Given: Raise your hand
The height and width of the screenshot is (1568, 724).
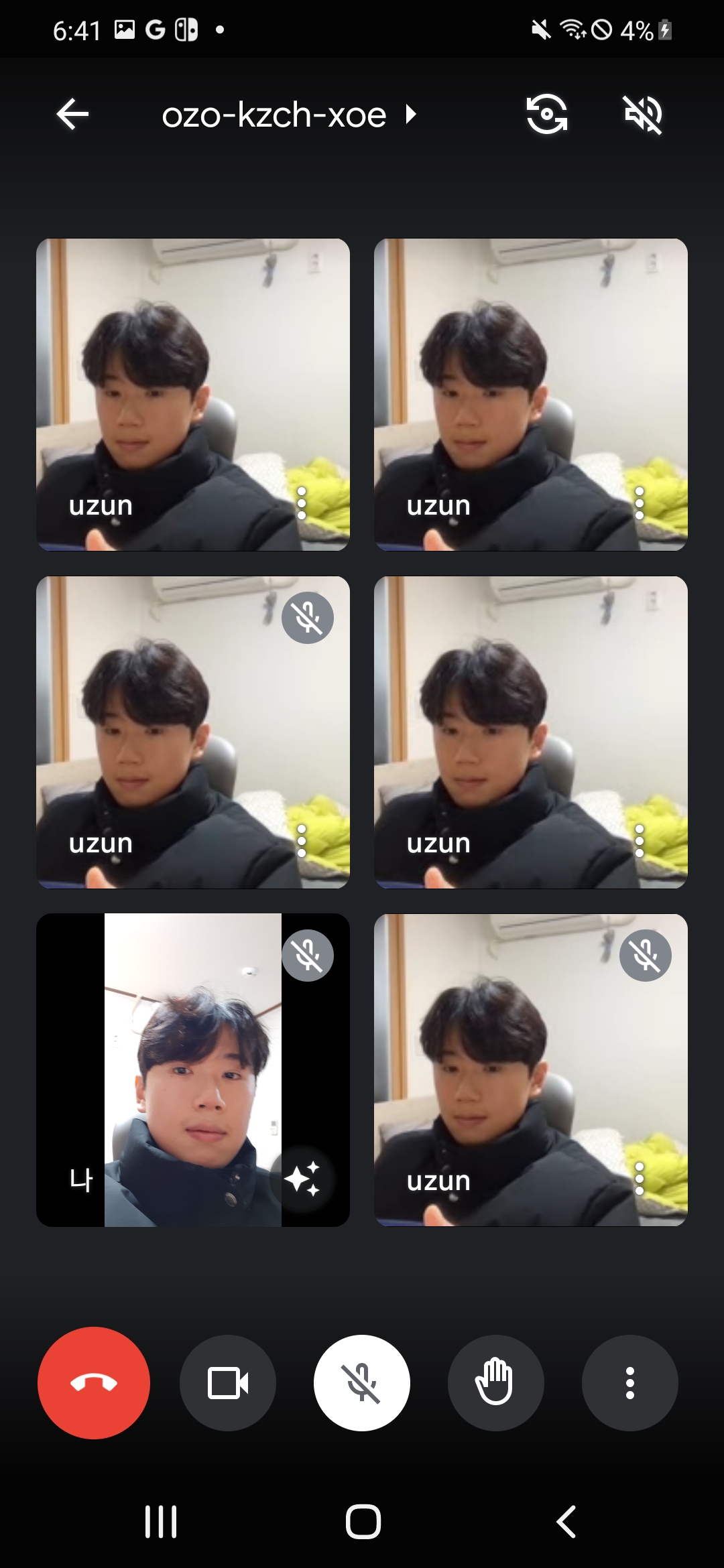Looking at the screenshot, I should tap(495, 1382).
